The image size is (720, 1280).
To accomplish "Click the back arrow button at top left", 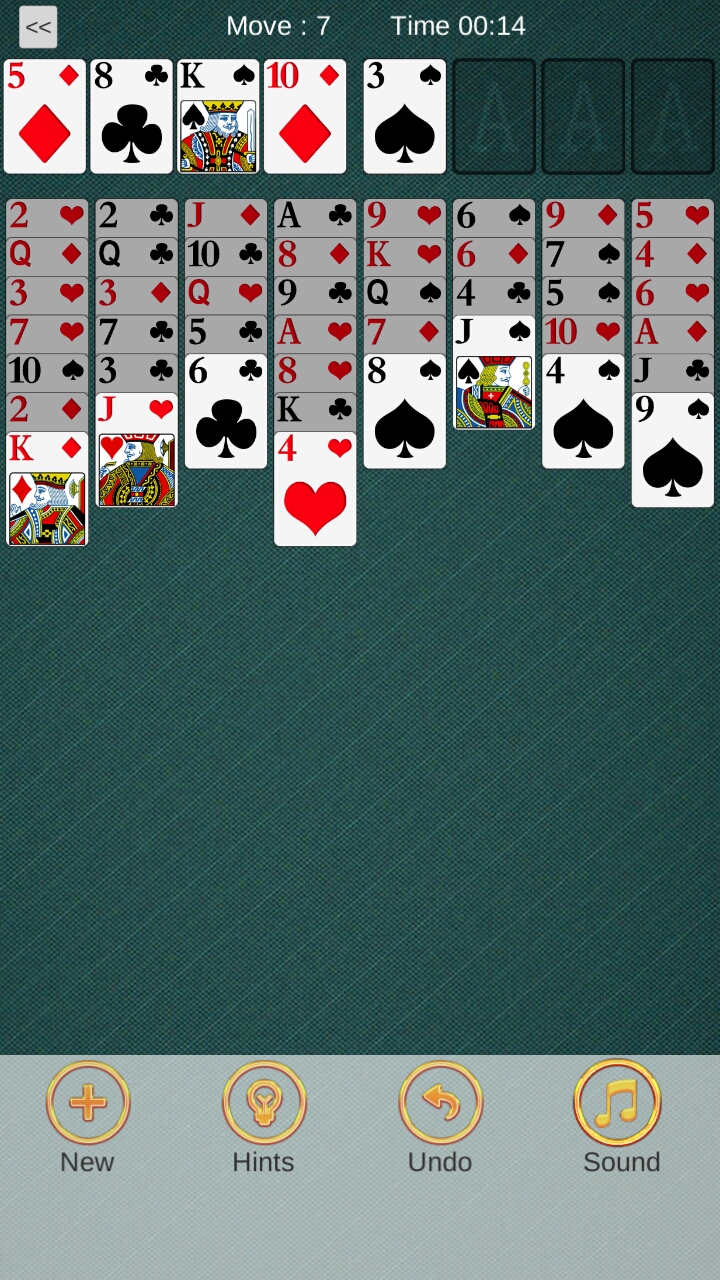I will click(x=38, y=27).
